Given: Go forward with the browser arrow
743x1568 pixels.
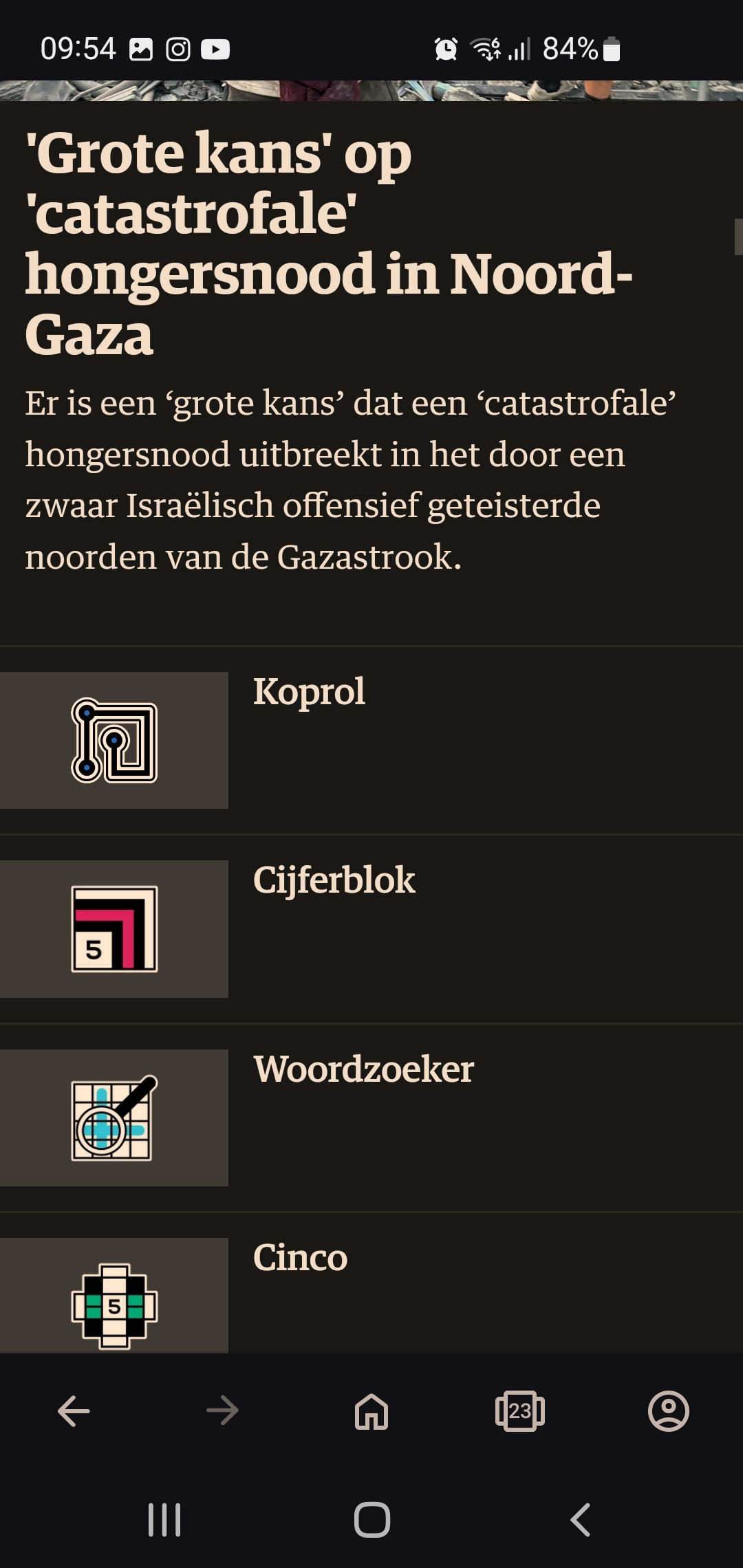Looking at the screenshot, I should point(222,1411).
